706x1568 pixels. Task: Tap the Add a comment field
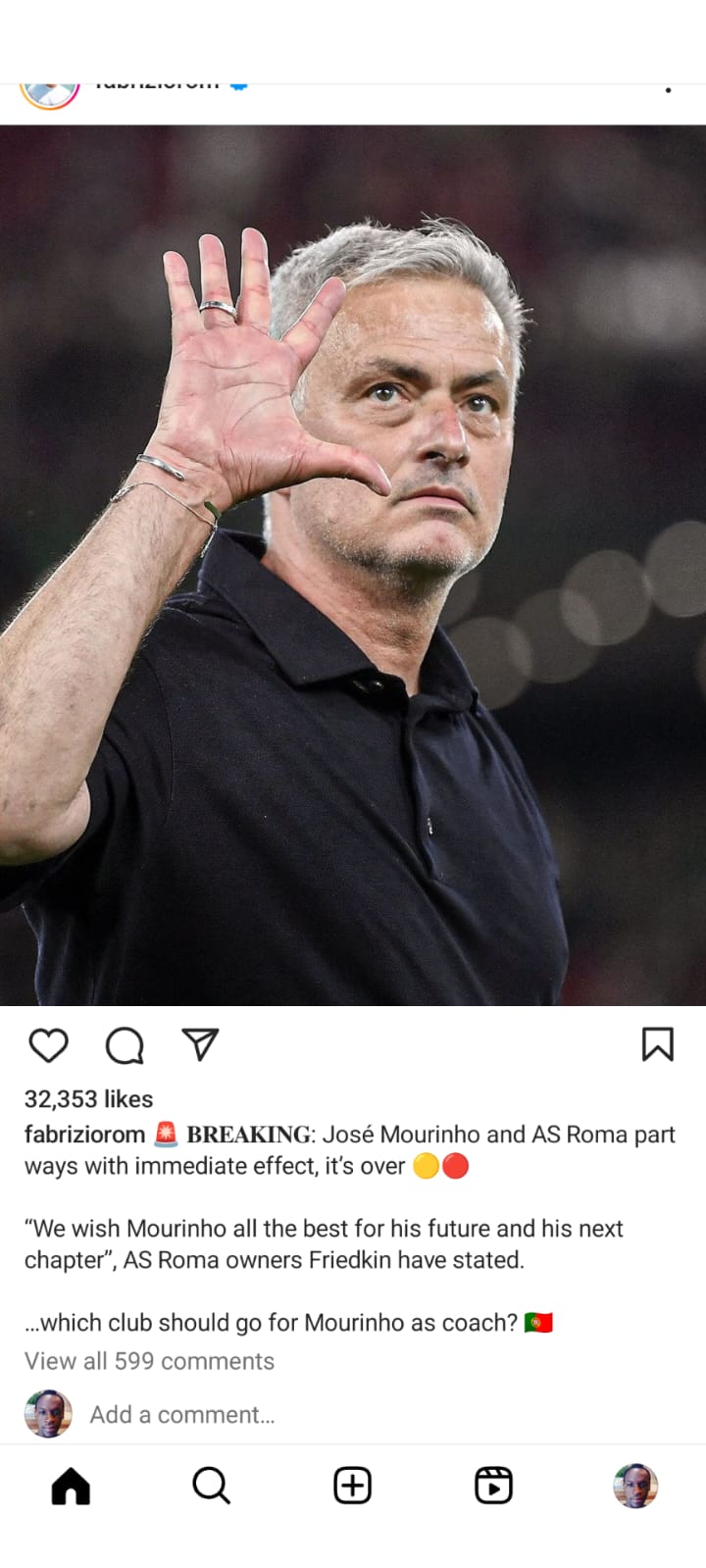182,1414
